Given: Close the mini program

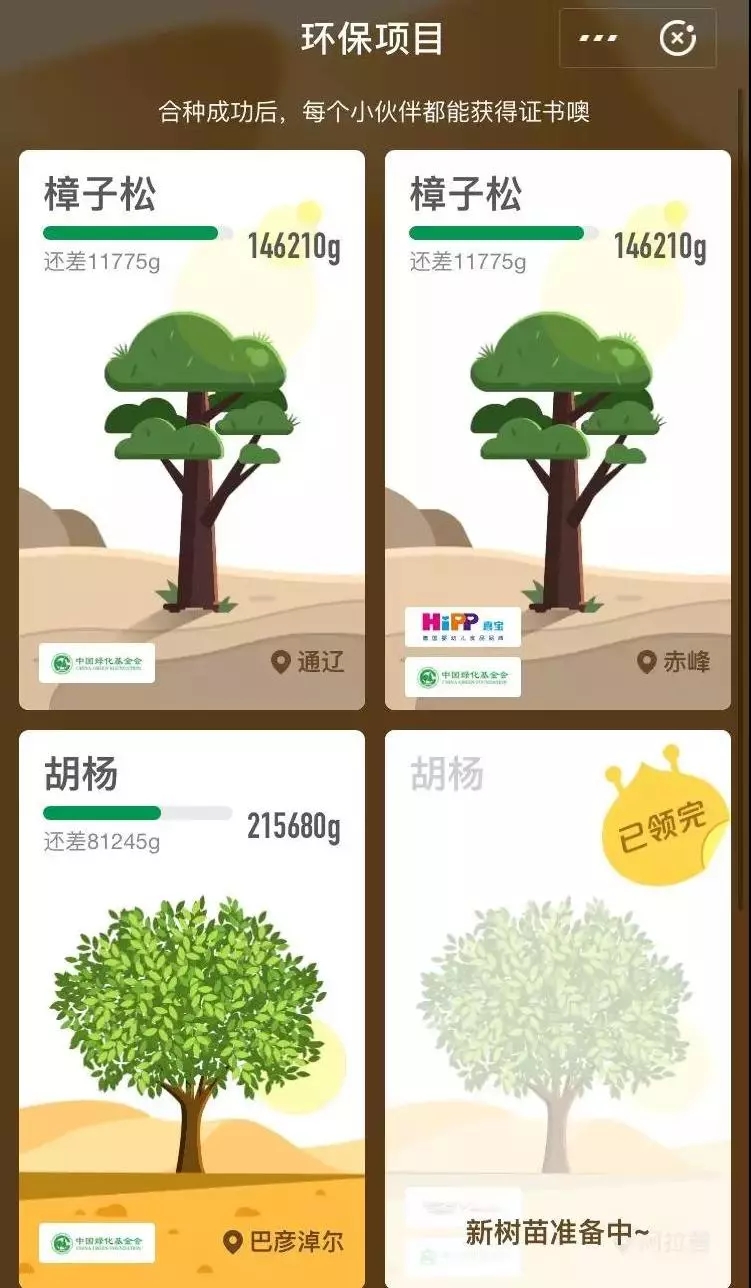Looking at the screenshot, I should pyautogui.click(x=677, y=39).
